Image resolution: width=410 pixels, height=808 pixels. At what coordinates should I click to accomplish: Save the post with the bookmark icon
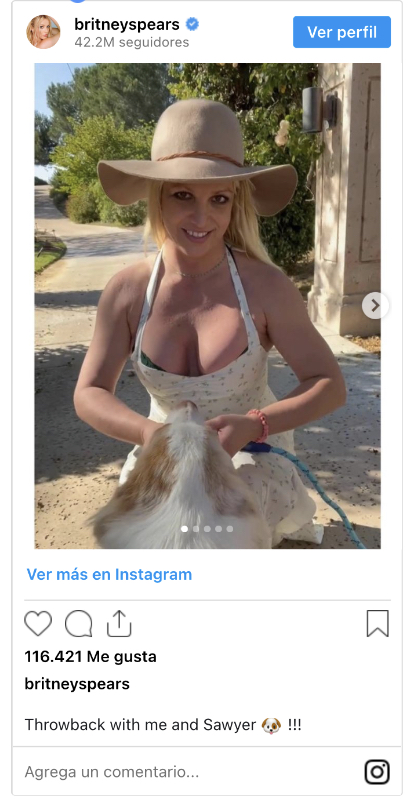tap(378, 624)
